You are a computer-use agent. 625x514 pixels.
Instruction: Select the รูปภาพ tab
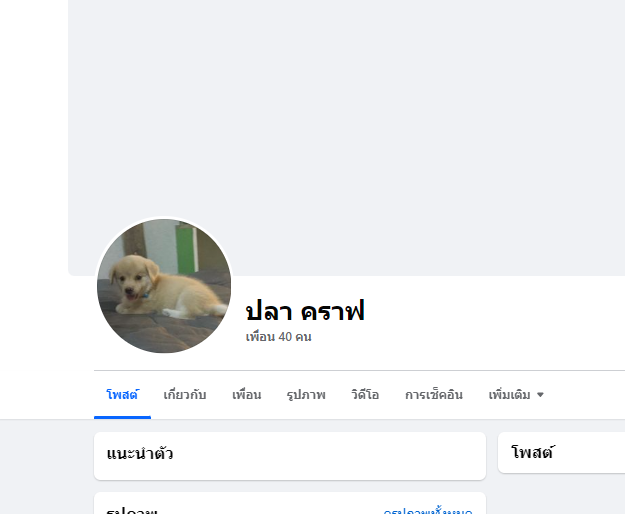306,395
